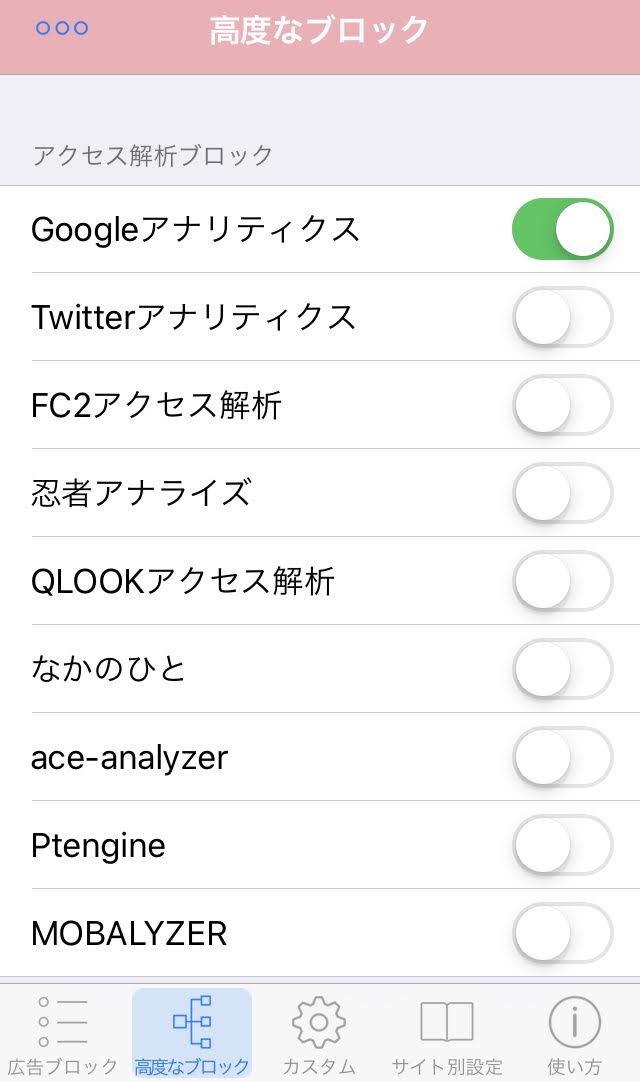The height and width of the screenshot is (1082, 640).
Task: Select the 高度なブロック tab
Action: pyautogui.click(x=192, y=1033)
